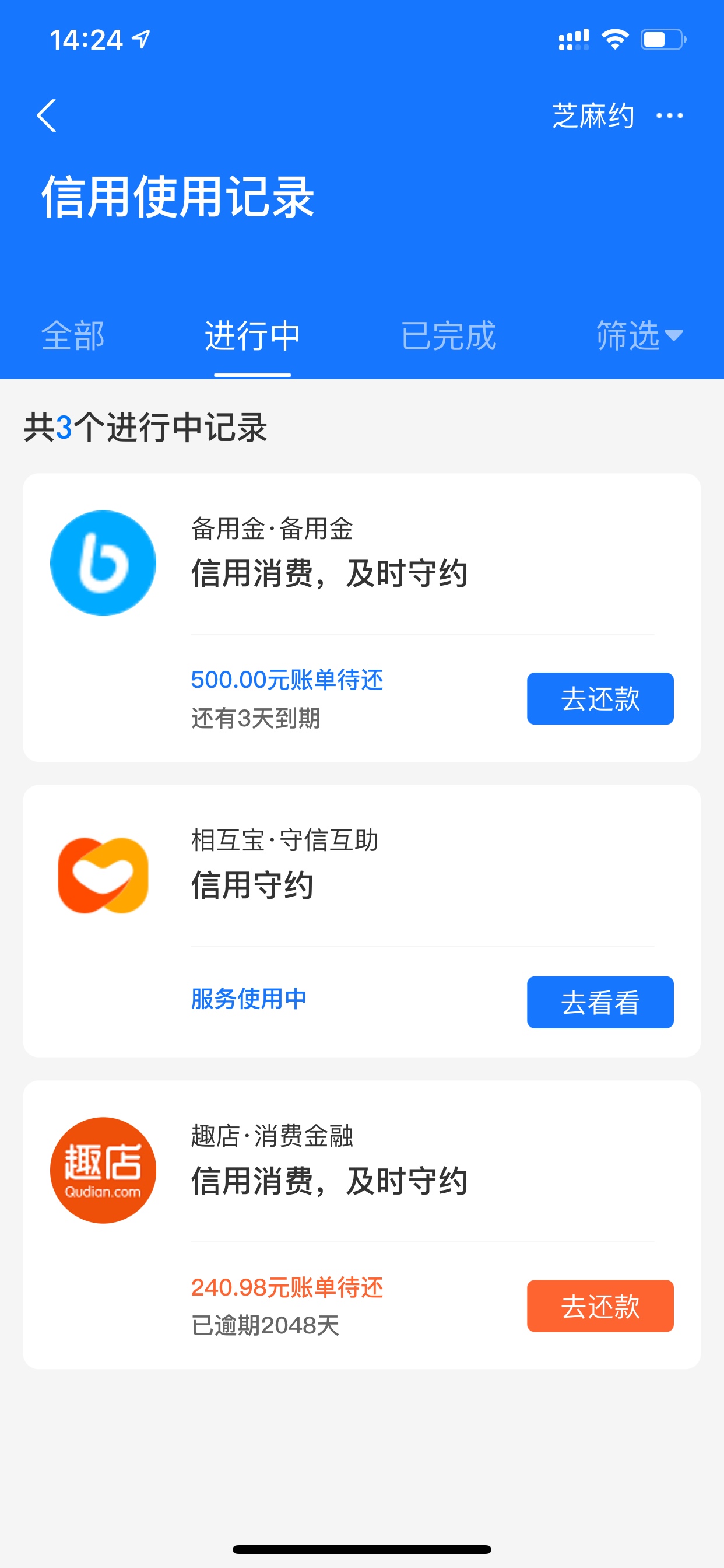Open the 趣店·消费金融 record card
This screenshot has width=724, height=1568.
point(362,1224)
